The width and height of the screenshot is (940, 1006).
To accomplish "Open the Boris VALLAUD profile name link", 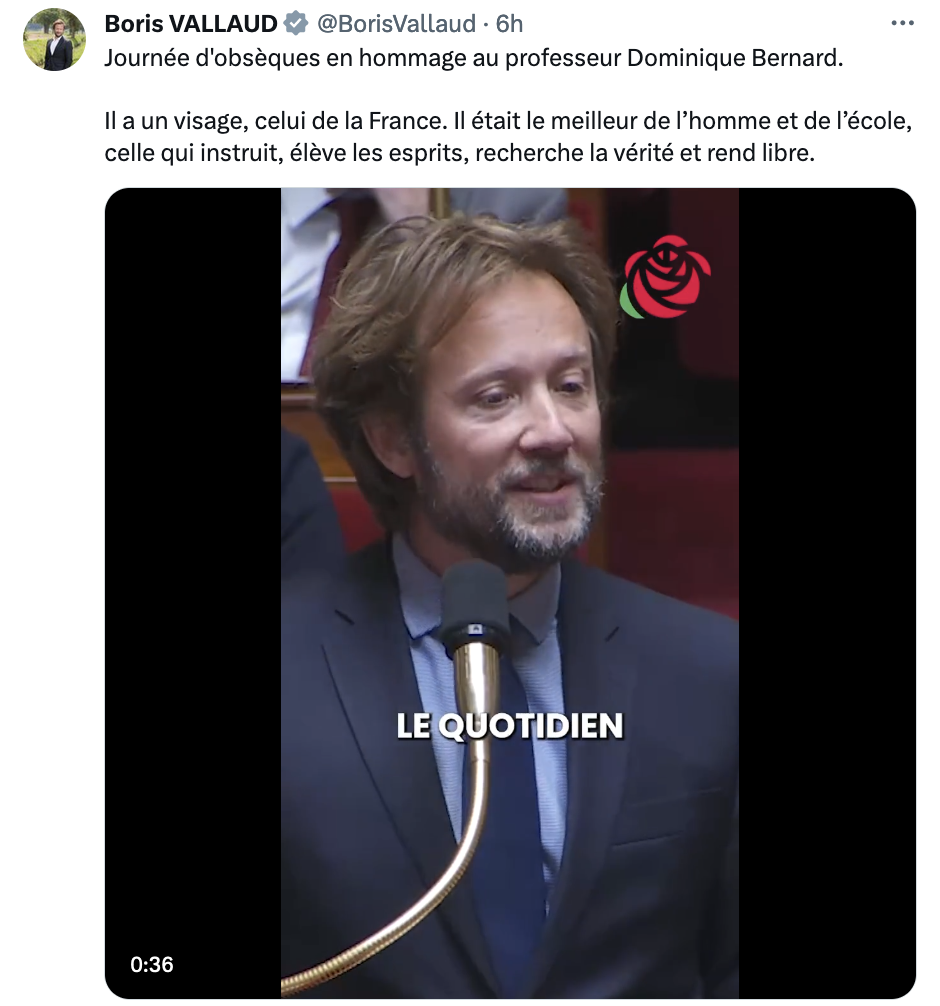I will [191, 23].
